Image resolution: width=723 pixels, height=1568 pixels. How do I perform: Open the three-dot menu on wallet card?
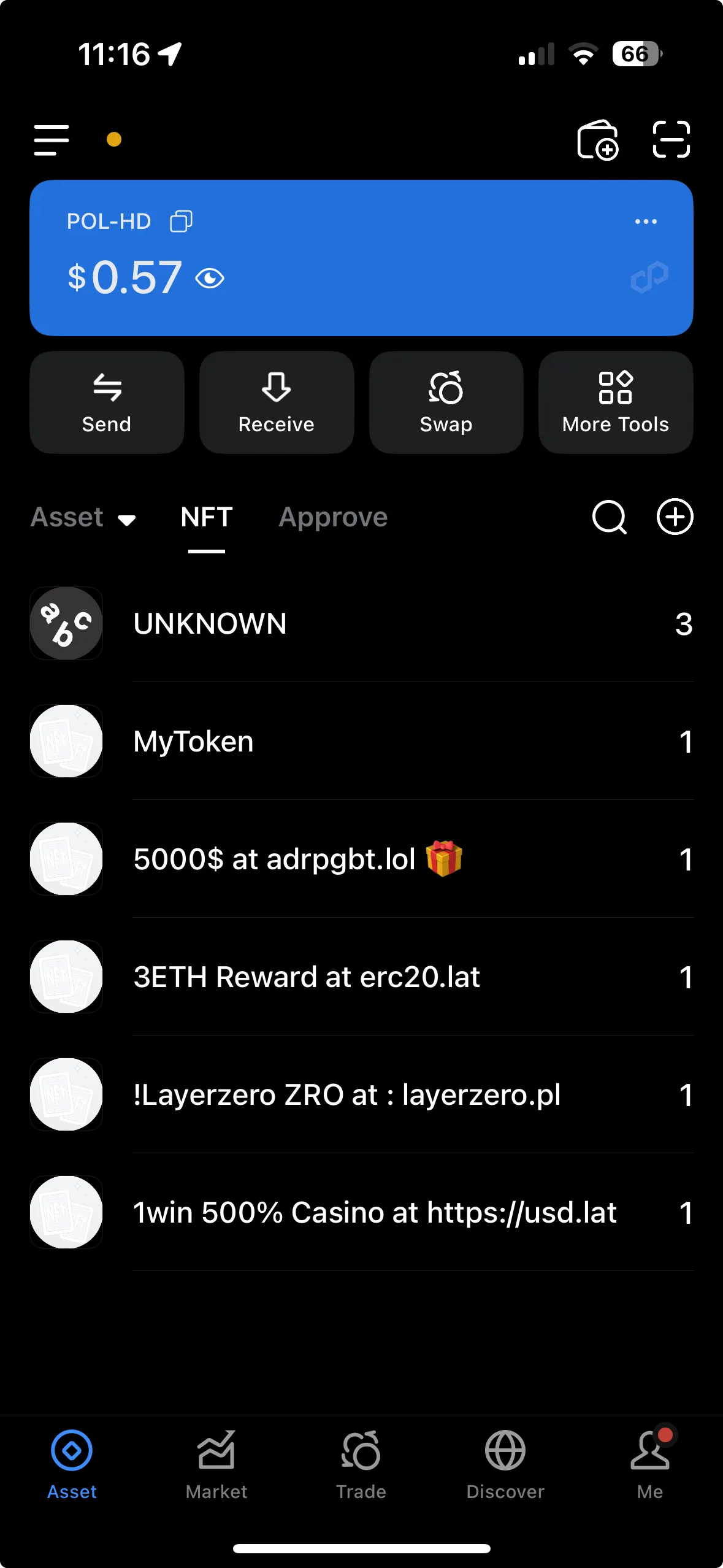[646, 221]
